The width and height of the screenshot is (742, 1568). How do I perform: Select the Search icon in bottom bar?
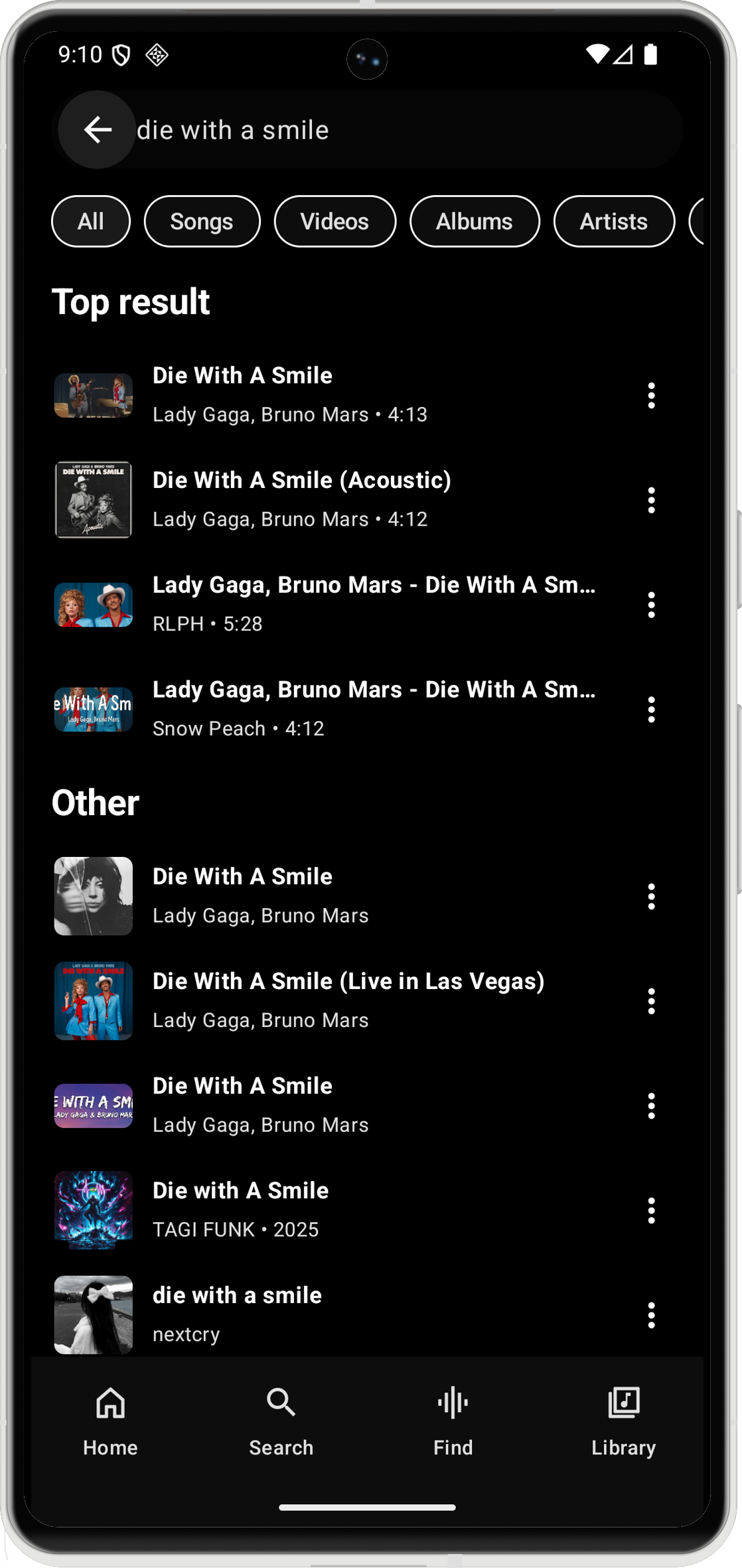(281, 1418)
